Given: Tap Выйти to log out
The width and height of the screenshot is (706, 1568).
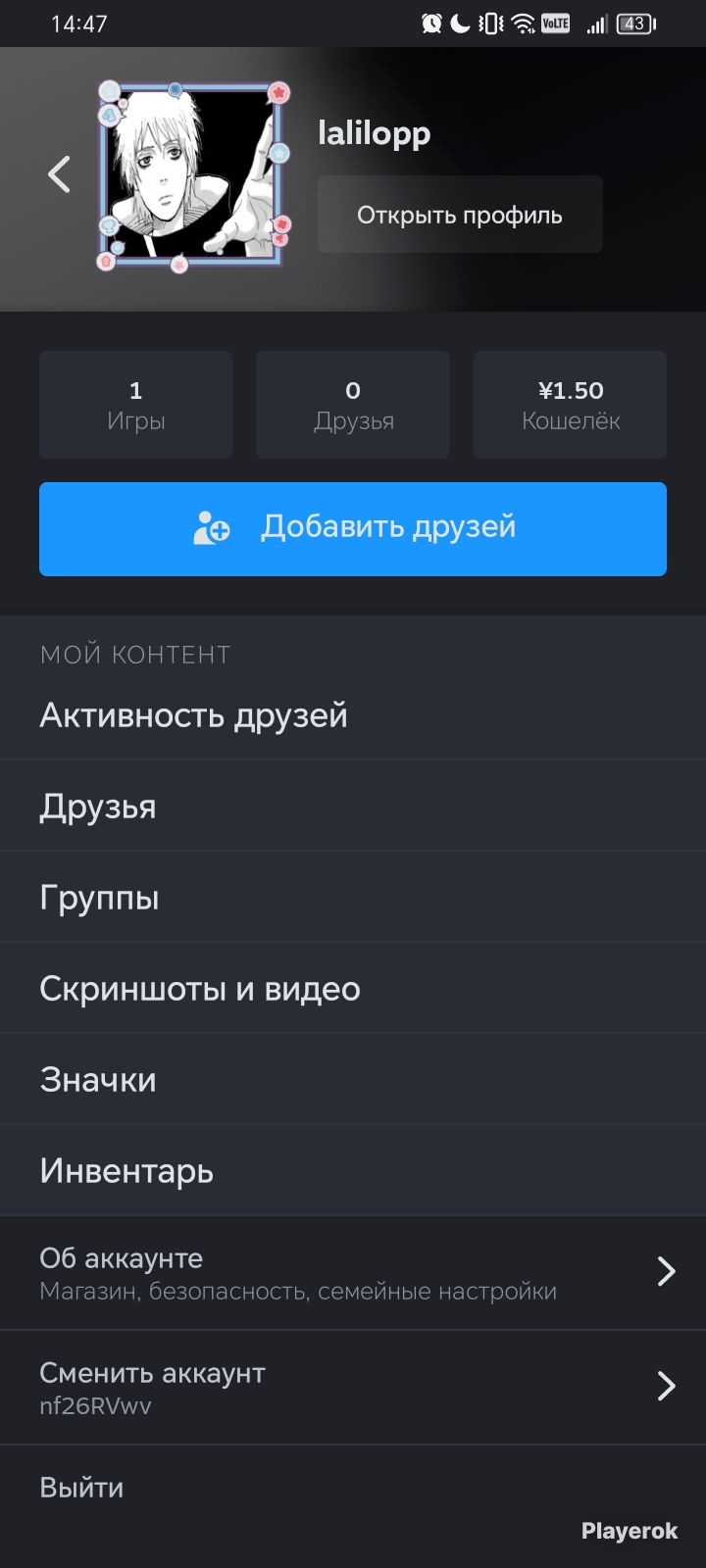Looking at the screenshot, I should tap(82, 1488).
